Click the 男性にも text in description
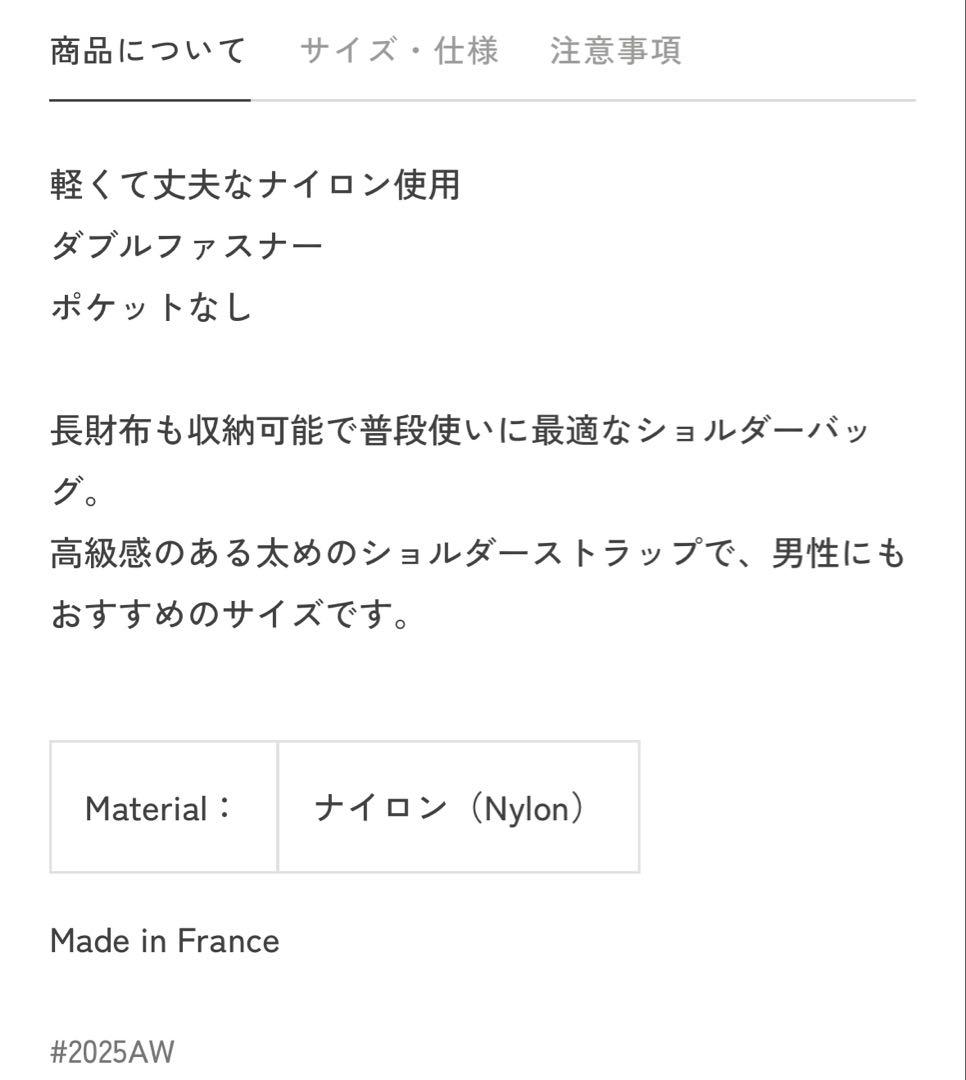The width and height of the screenshot is (966, 1080). coord(840,552)
